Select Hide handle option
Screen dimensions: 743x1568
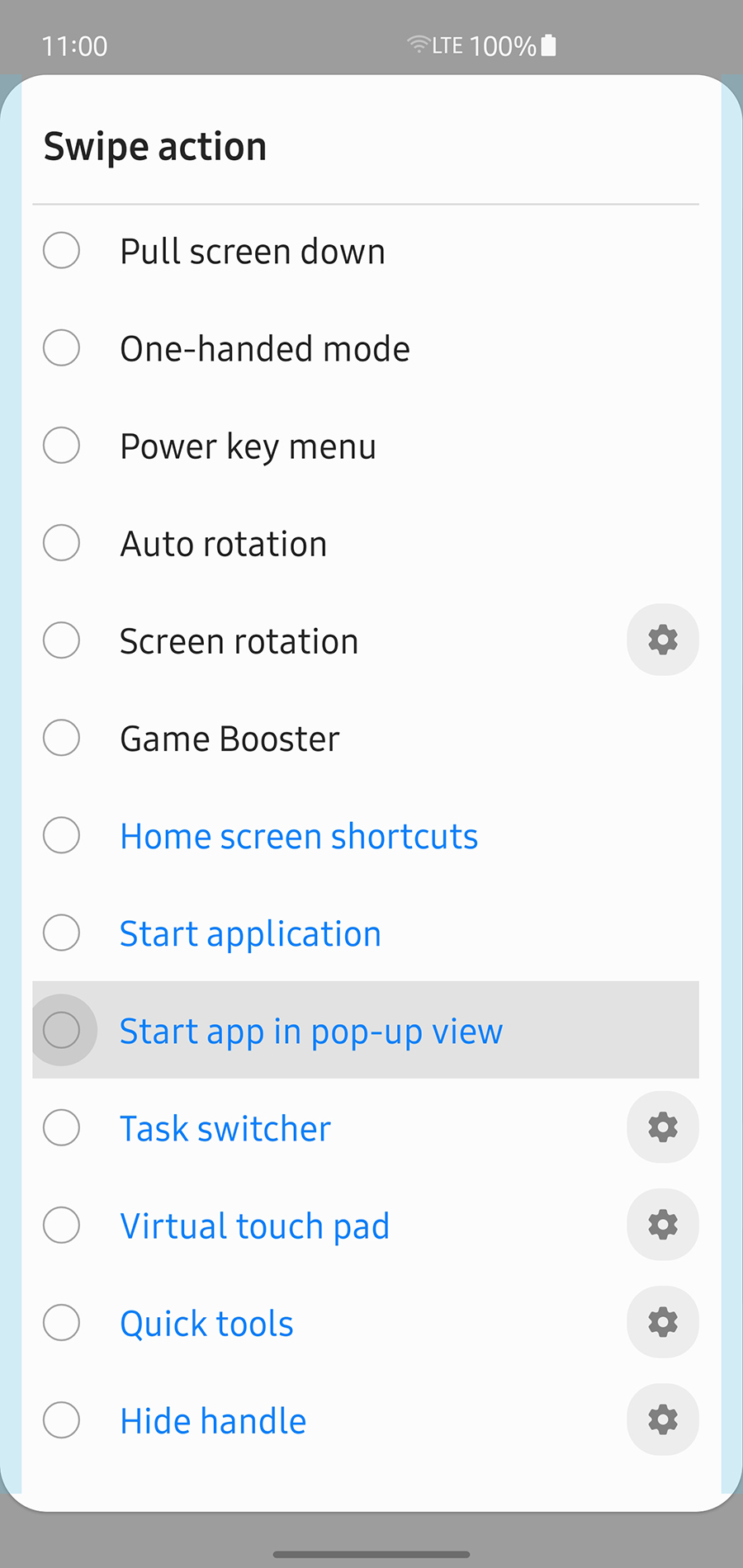62,1419
